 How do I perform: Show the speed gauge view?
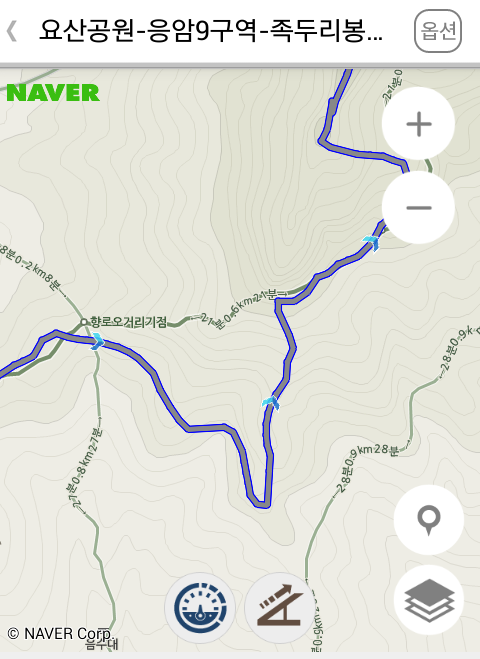point(200,608)
